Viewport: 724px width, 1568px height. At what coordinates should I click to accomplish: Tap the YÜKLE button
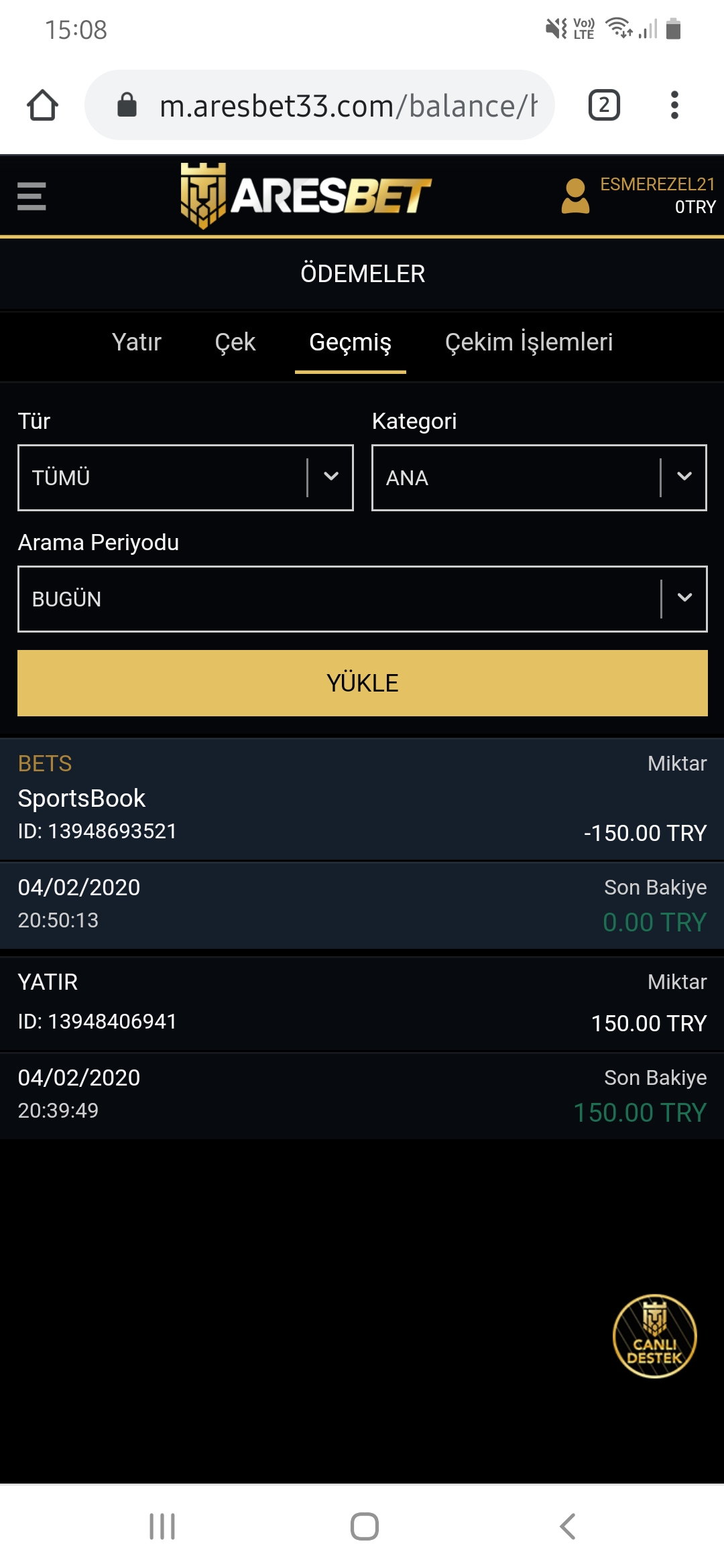pyautogui.click(x=363, y=683)
